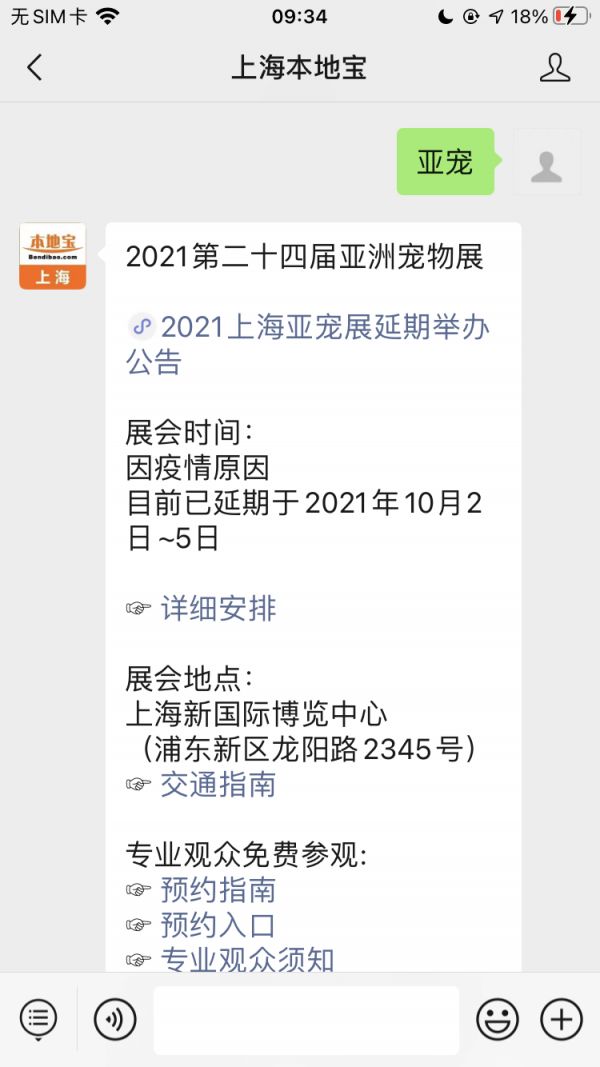Viewport: 600px width, 1067px height.
Task: Open the emoji picker
Action: [x=497, y=1020]
